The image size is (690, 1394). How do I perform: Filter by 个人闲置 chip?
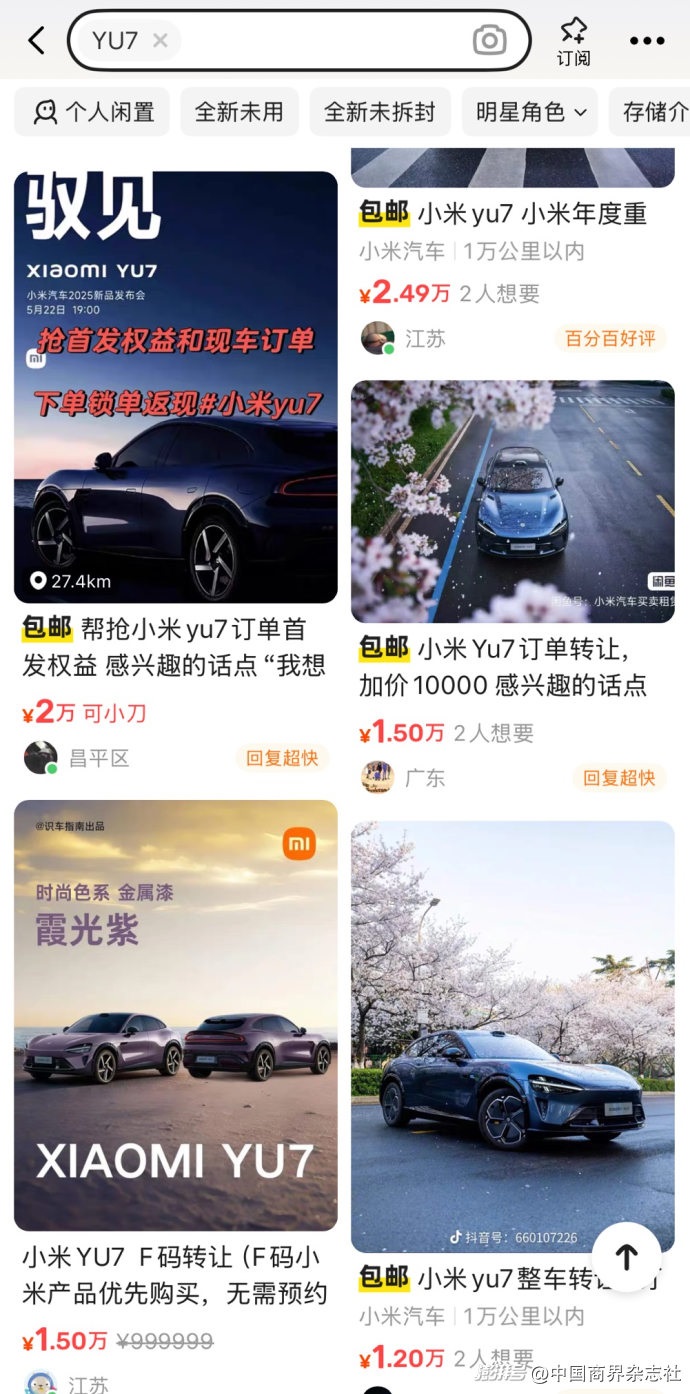93,112
